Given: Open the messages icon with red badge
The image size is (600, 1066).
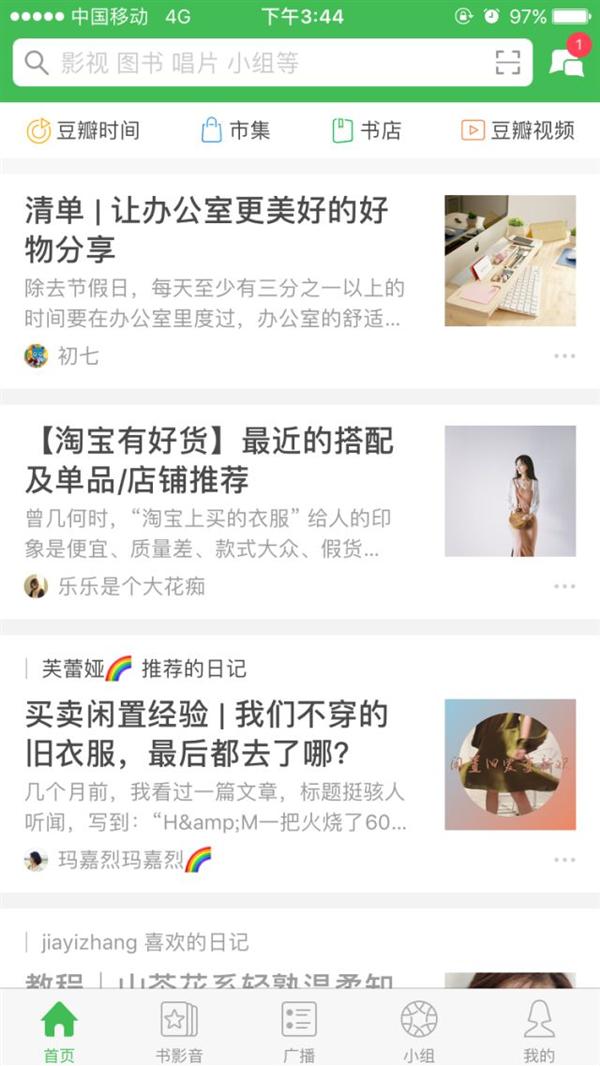Looking at the screenshot, I should point(566,62).
